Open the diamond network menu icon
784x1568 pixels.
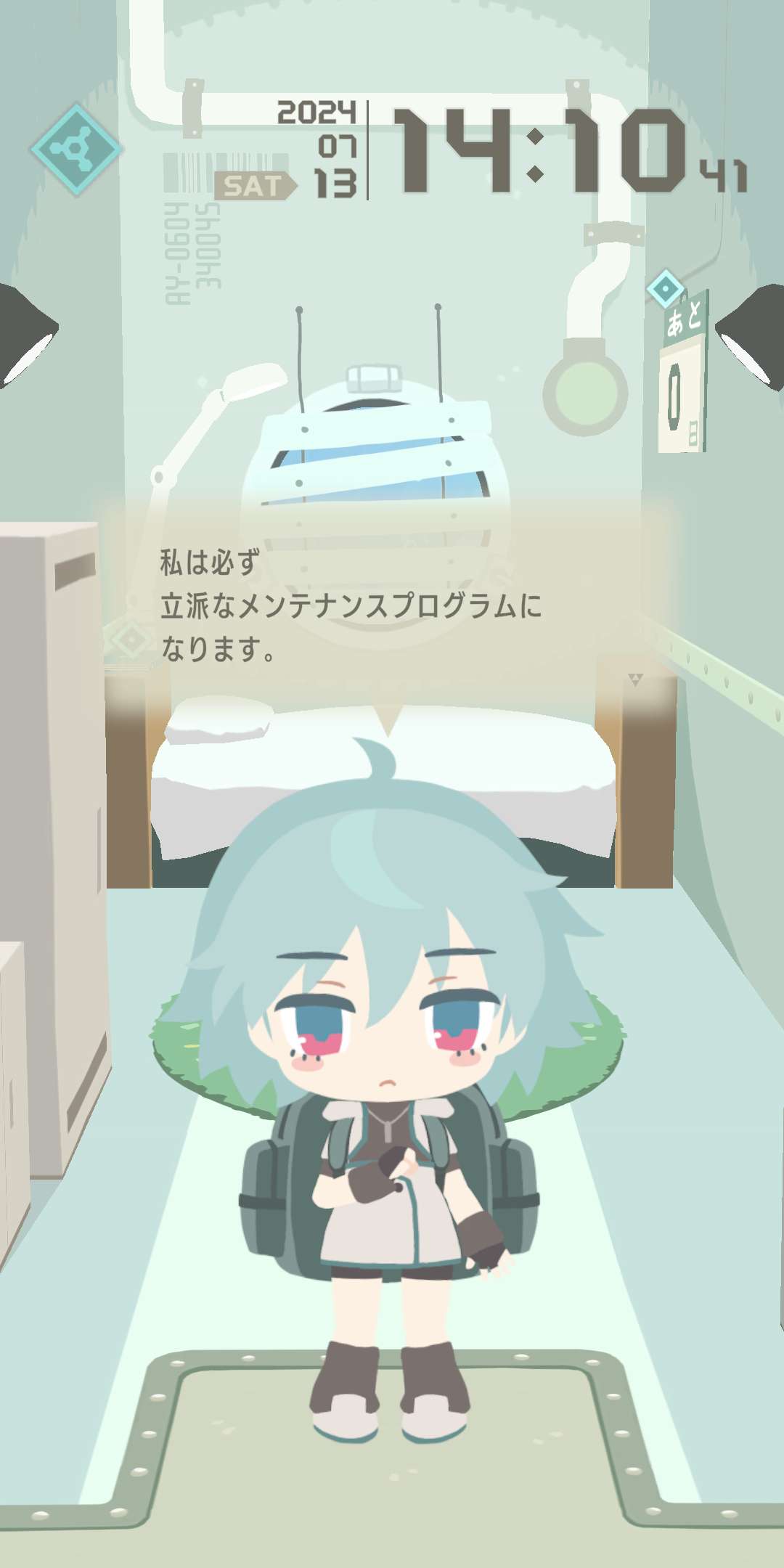(x=75, y=150)
